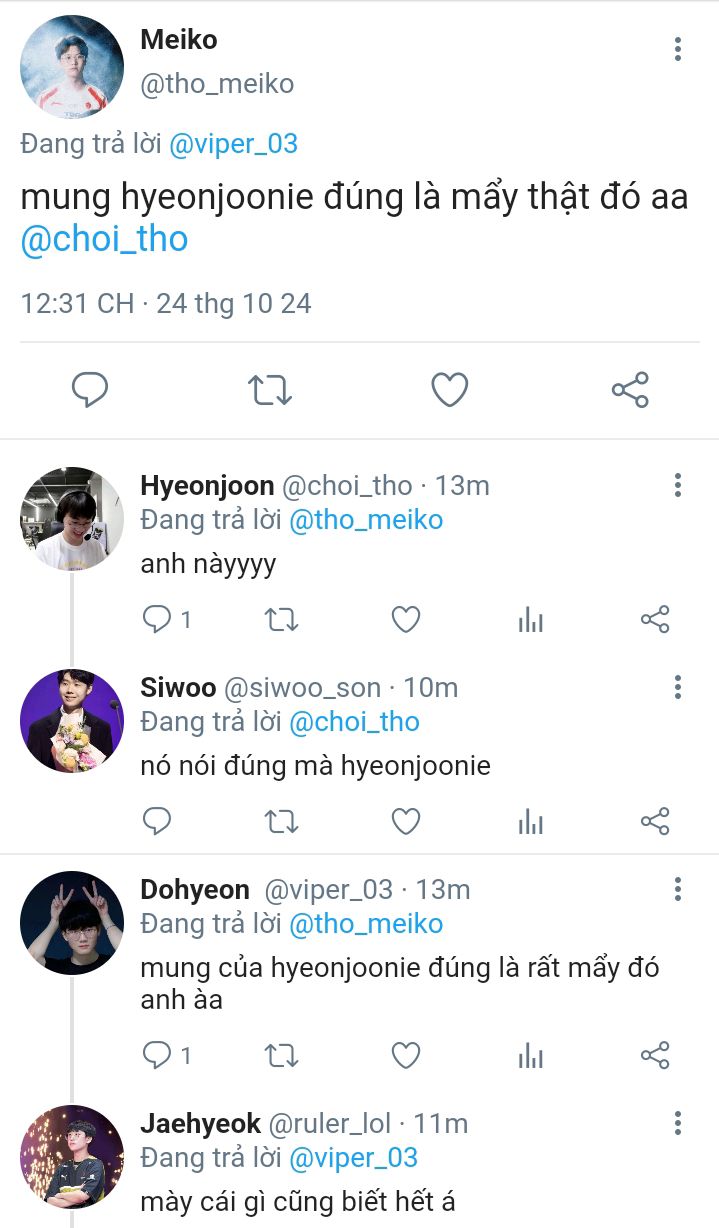View analytics for Hyeonjoon's reply

click(x=530, y=620)
